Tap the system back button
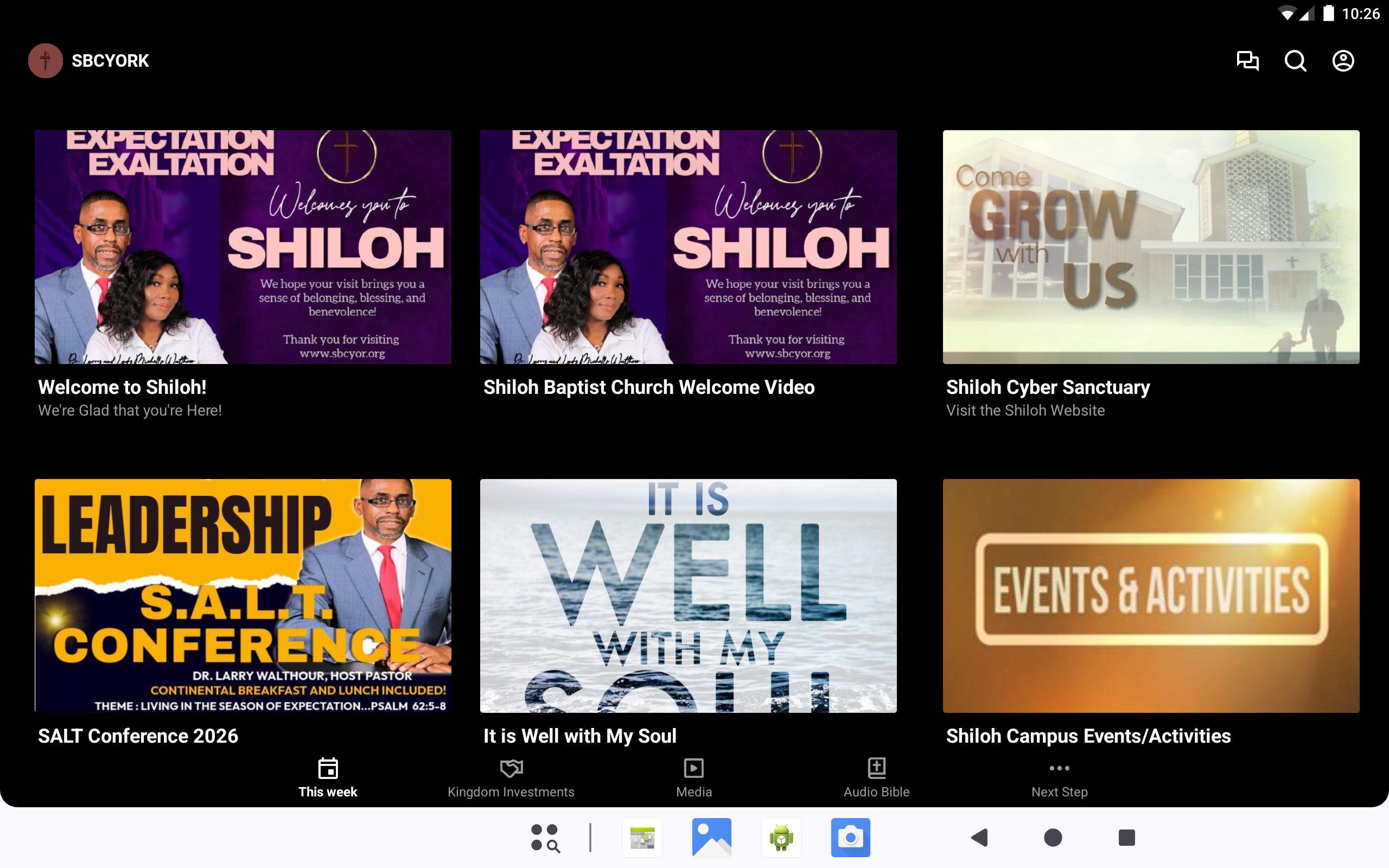Screen dimensions: 1389x868 click(980, 838)
